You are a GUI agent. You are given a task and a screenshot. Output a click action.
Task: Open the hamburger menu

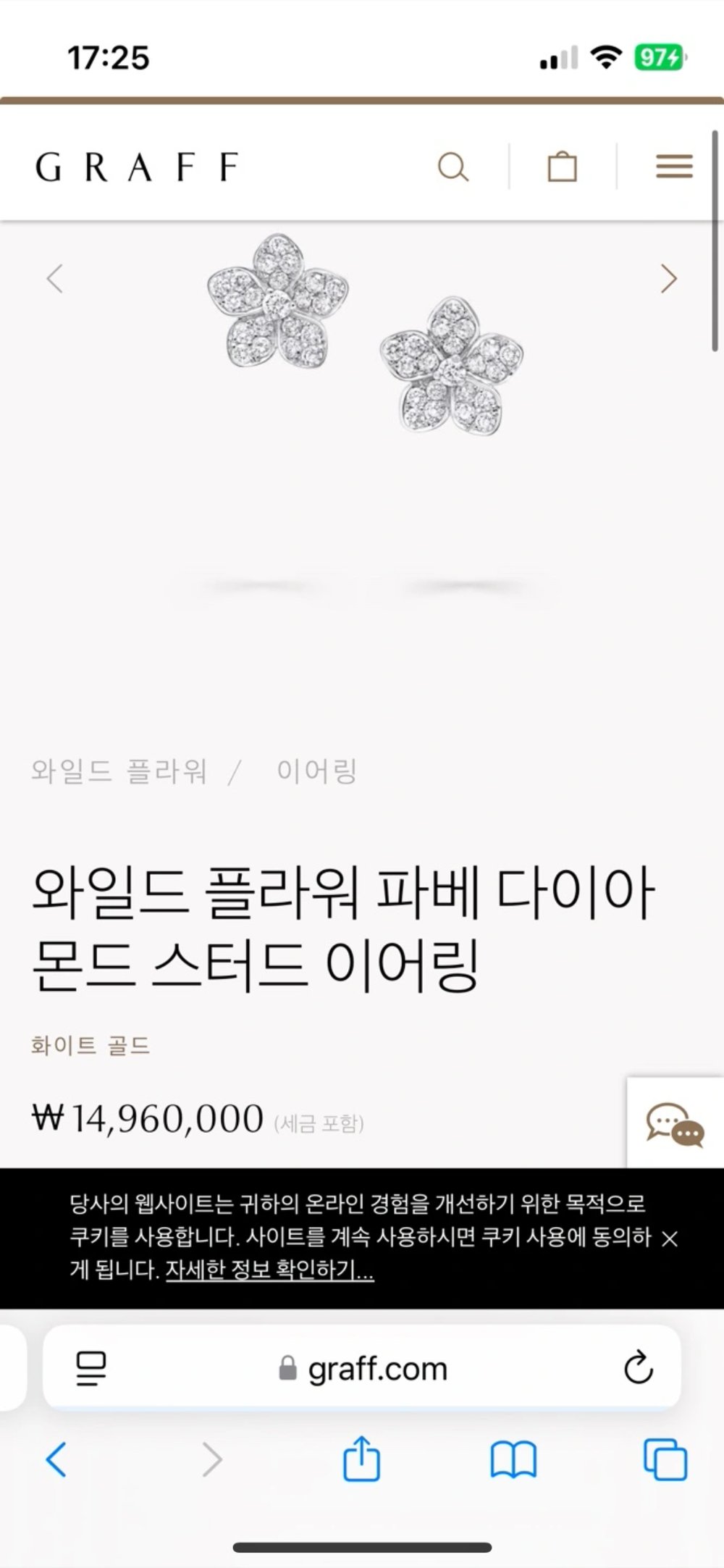click(x=674, y=167)
